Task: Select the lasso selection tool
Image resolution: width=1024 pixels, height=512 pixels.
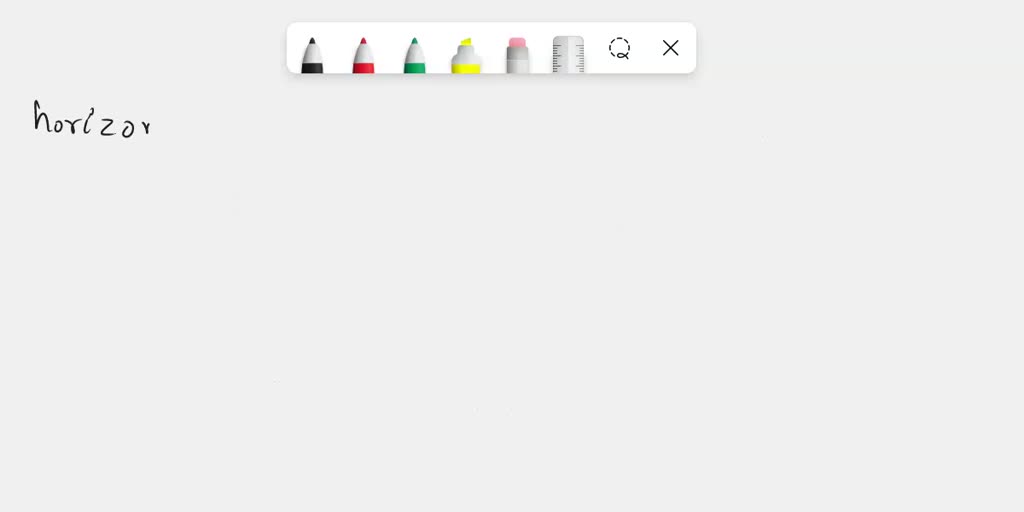Action: (620, 48)
